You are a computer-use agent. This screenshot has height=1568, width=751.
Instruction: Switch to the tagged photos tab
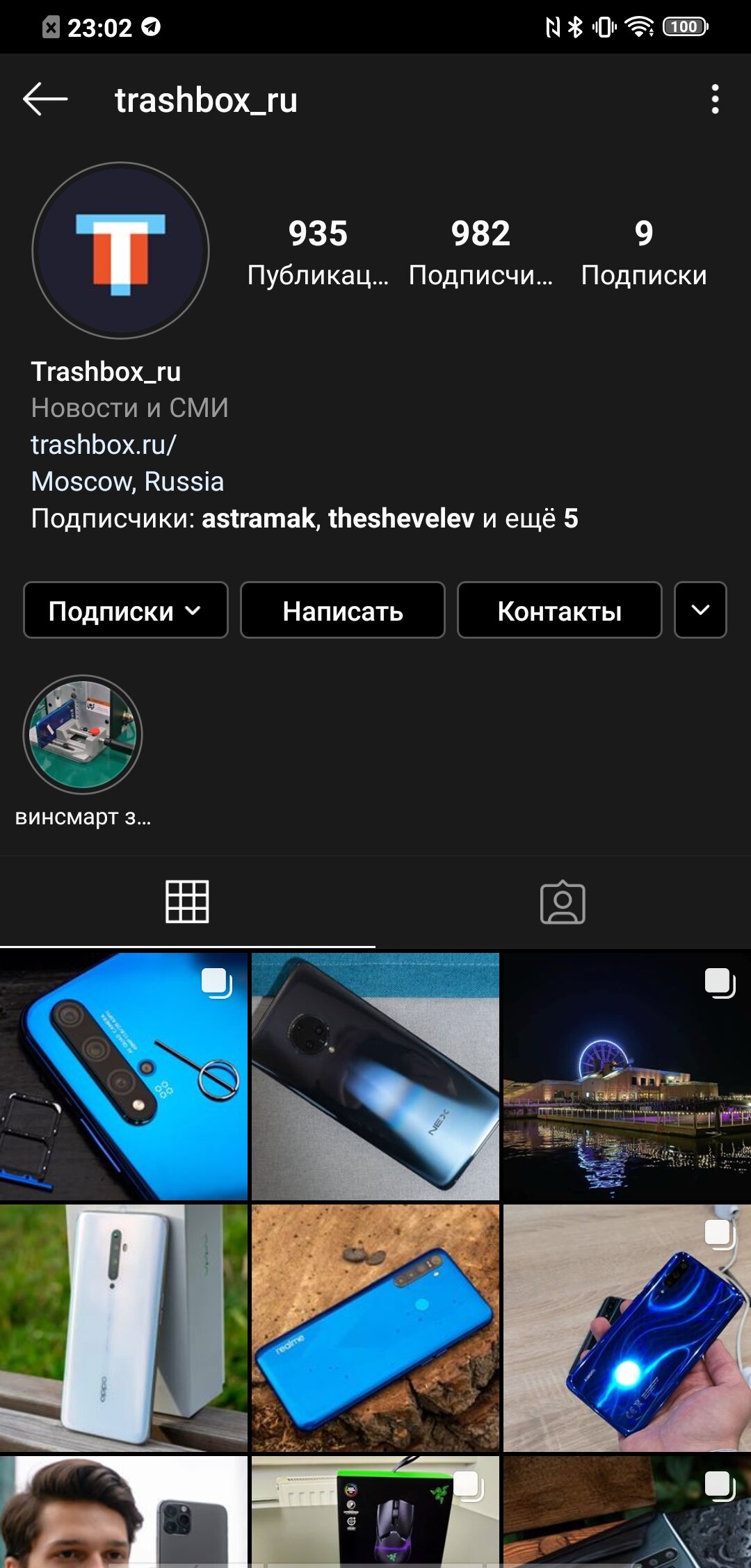coord(563,902)
